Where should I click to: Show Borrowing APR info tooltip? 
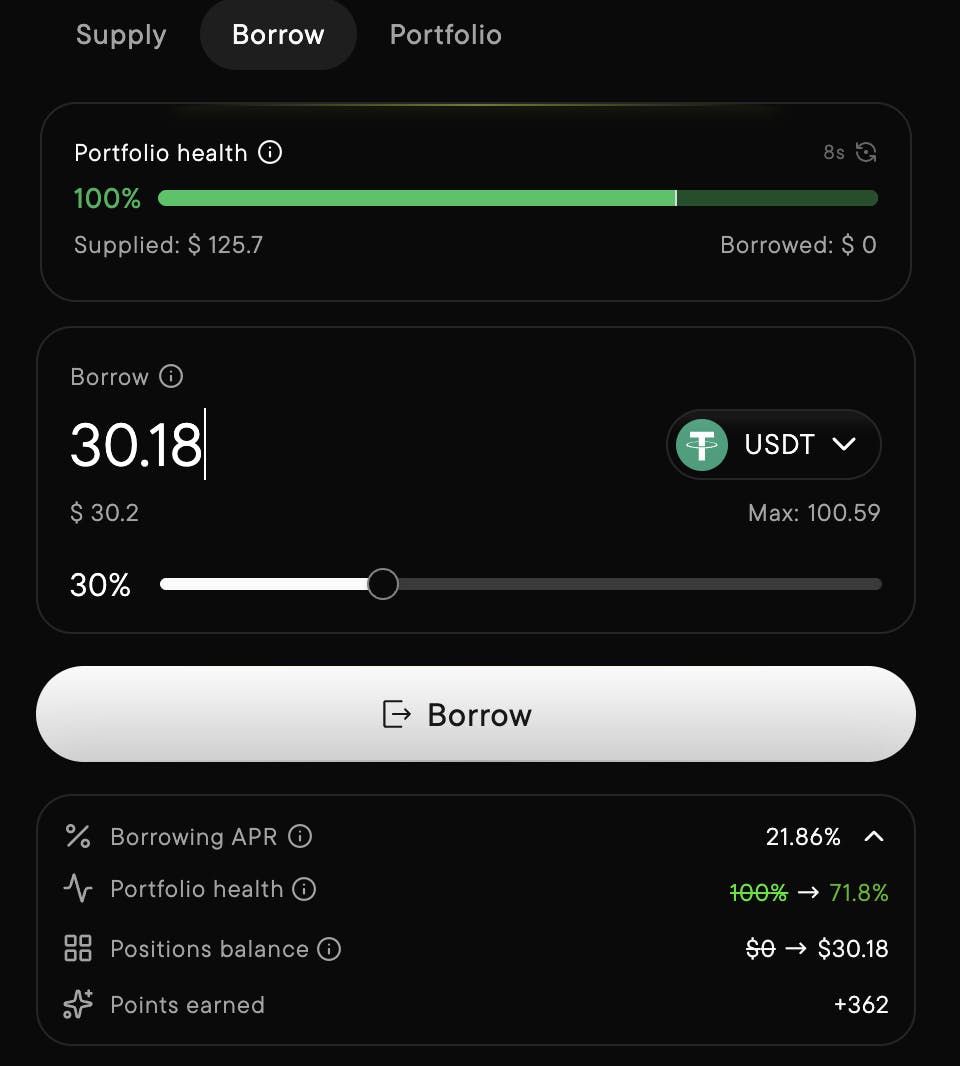(300, 836)
